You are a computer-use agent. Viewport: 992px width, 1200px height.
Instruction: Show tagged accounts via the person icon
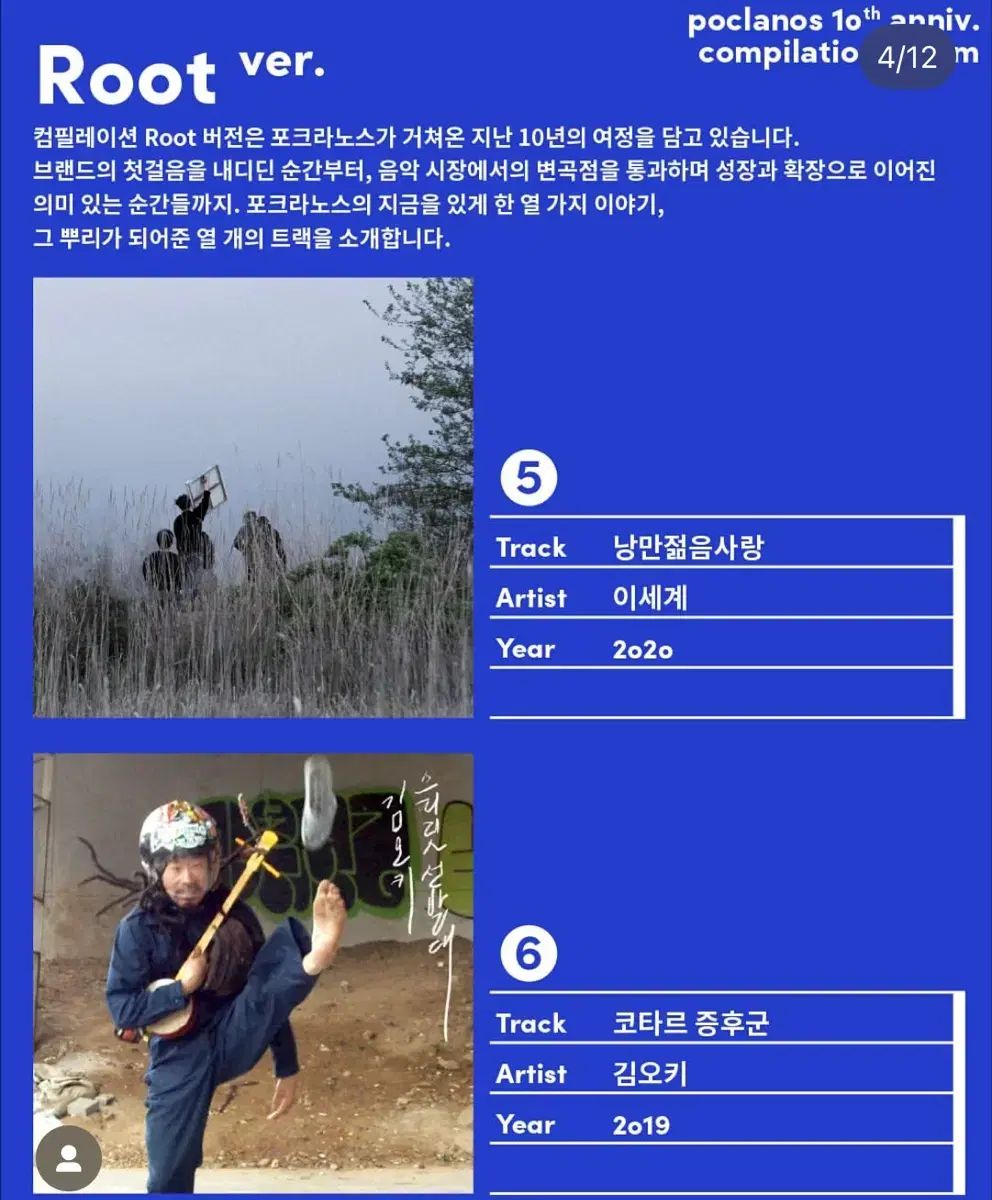[68, 1158]
